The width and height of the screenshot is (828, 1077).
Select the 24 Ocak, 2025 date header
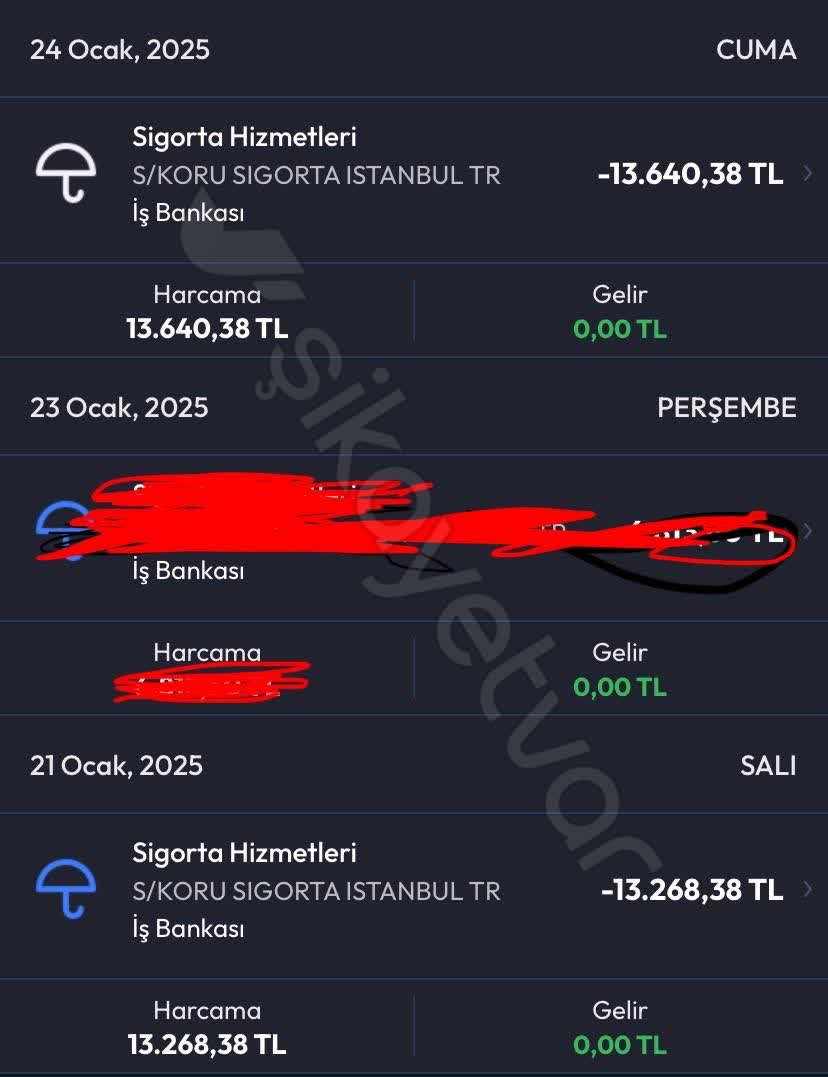[120, 49]
